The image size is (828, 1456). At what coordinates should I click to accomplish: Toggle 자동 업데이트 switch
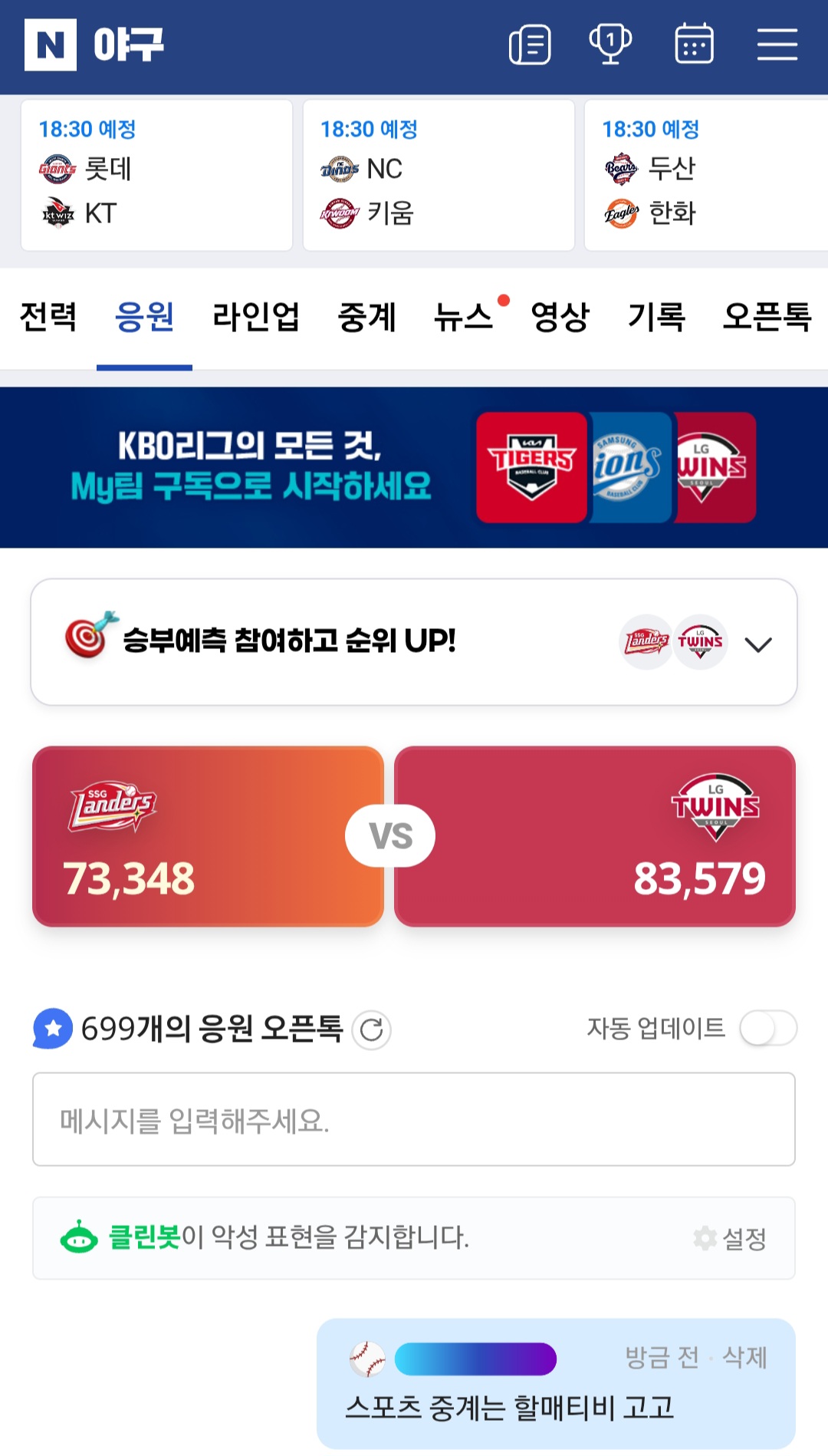pos(768,1028)
